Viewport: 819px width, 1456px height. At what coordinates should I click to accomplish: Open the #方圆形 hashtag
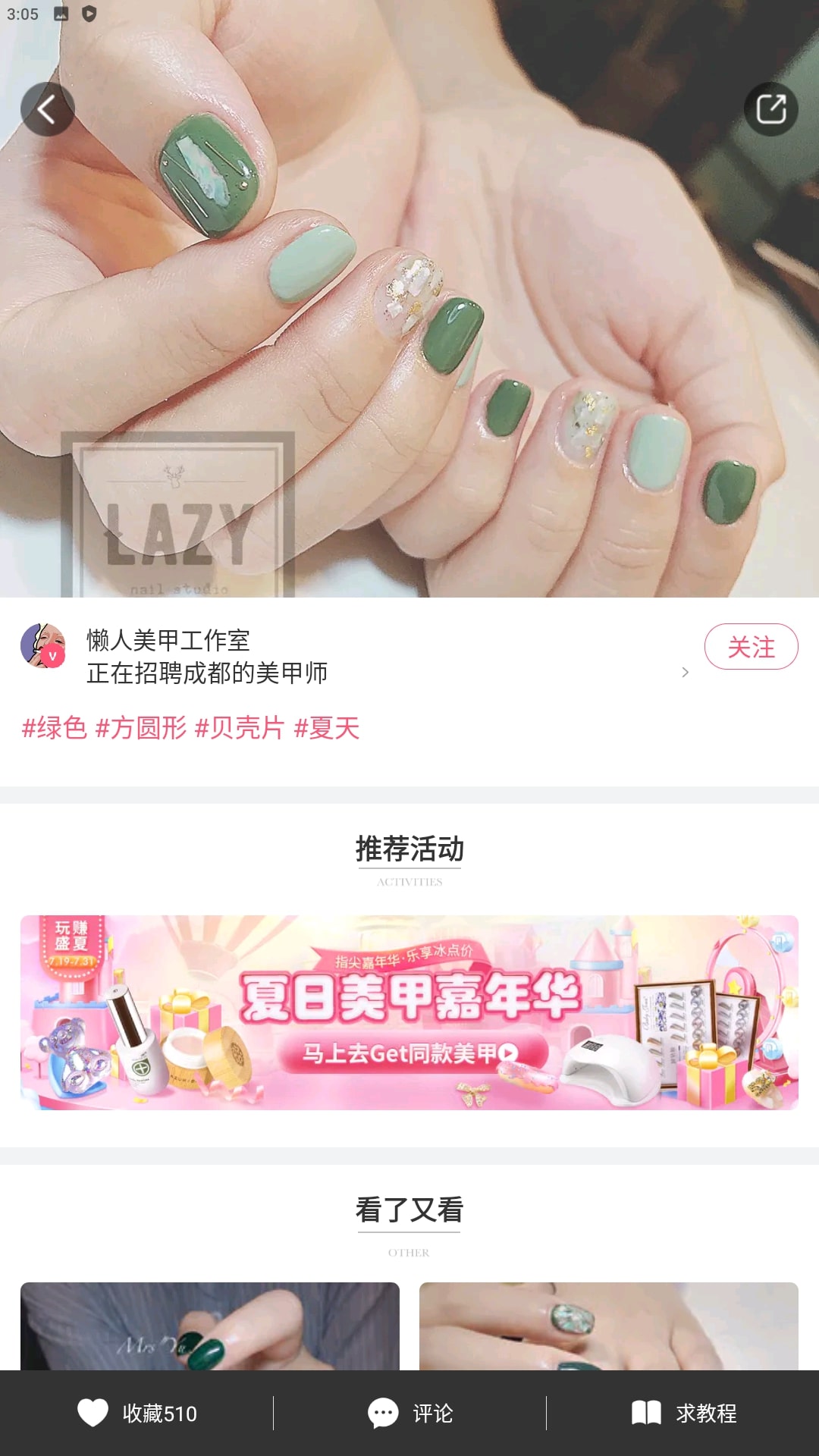click(x=141, y=728)
